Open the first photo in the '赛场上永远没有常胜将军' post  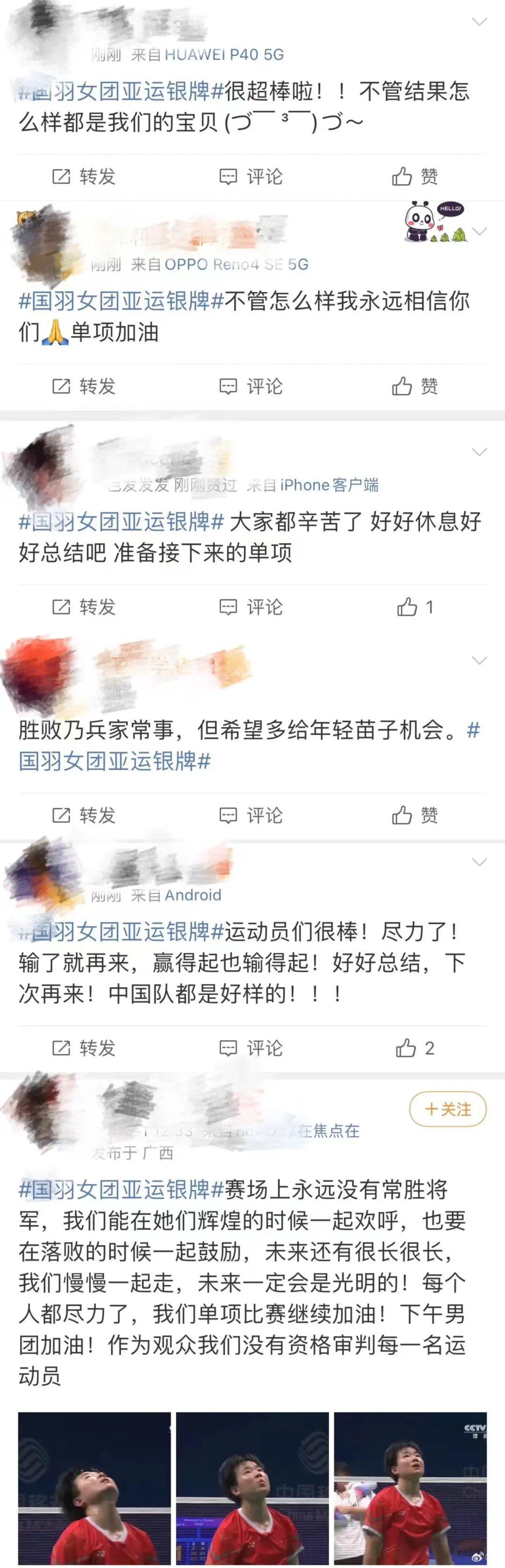pos(94,1488)
